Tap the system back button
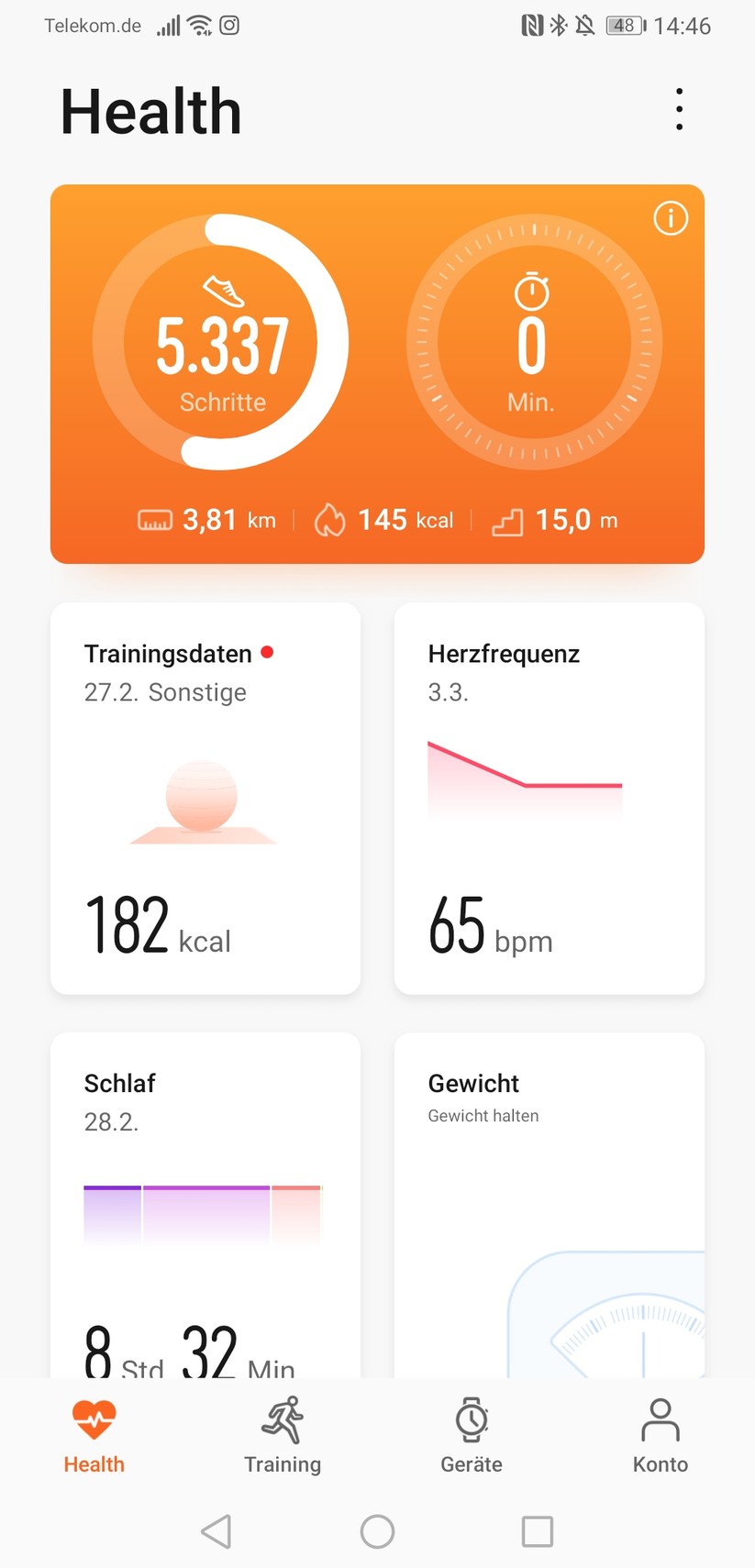 point(217,1531)
